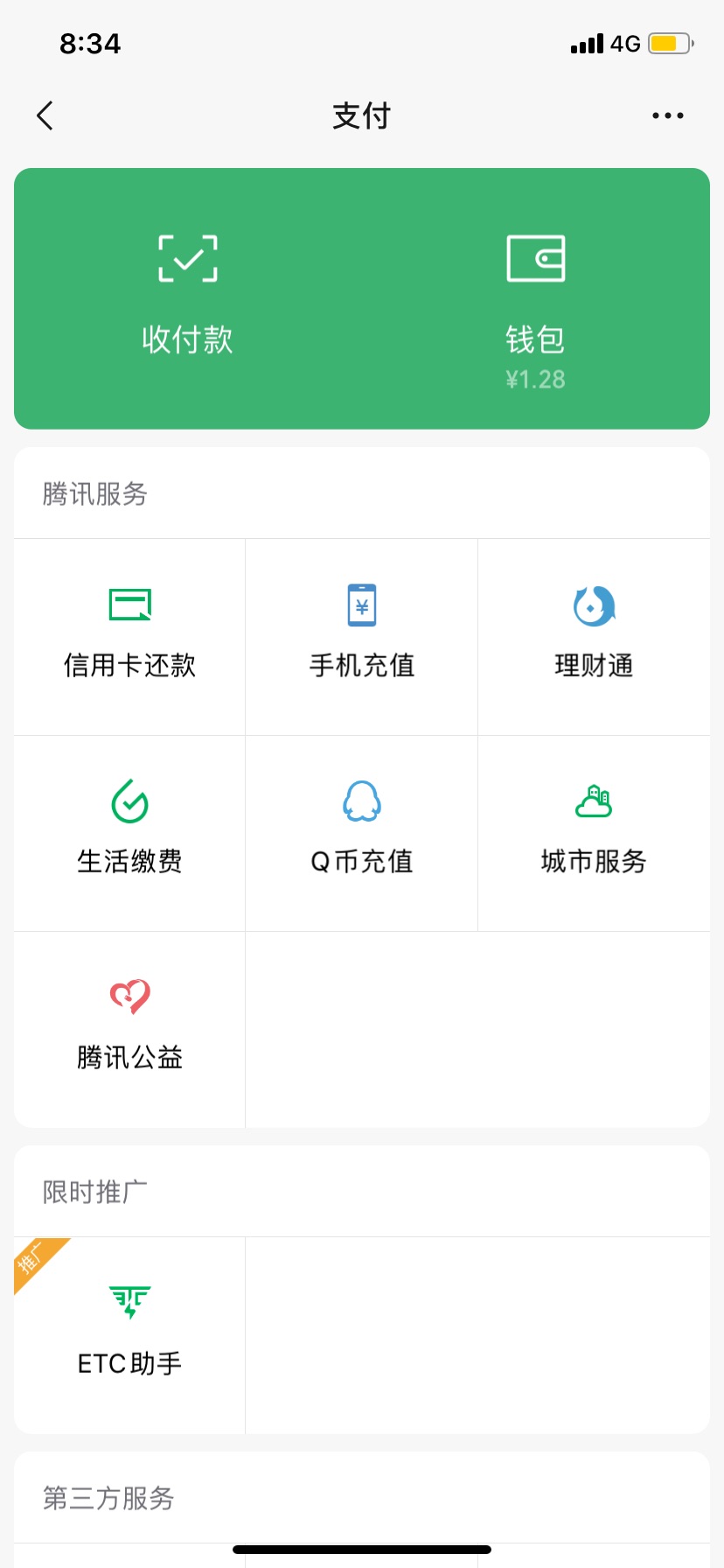This screenshot has height=1568, width=724.
Task: Tap 生活缴费 for utility payments
Action: 129,833
